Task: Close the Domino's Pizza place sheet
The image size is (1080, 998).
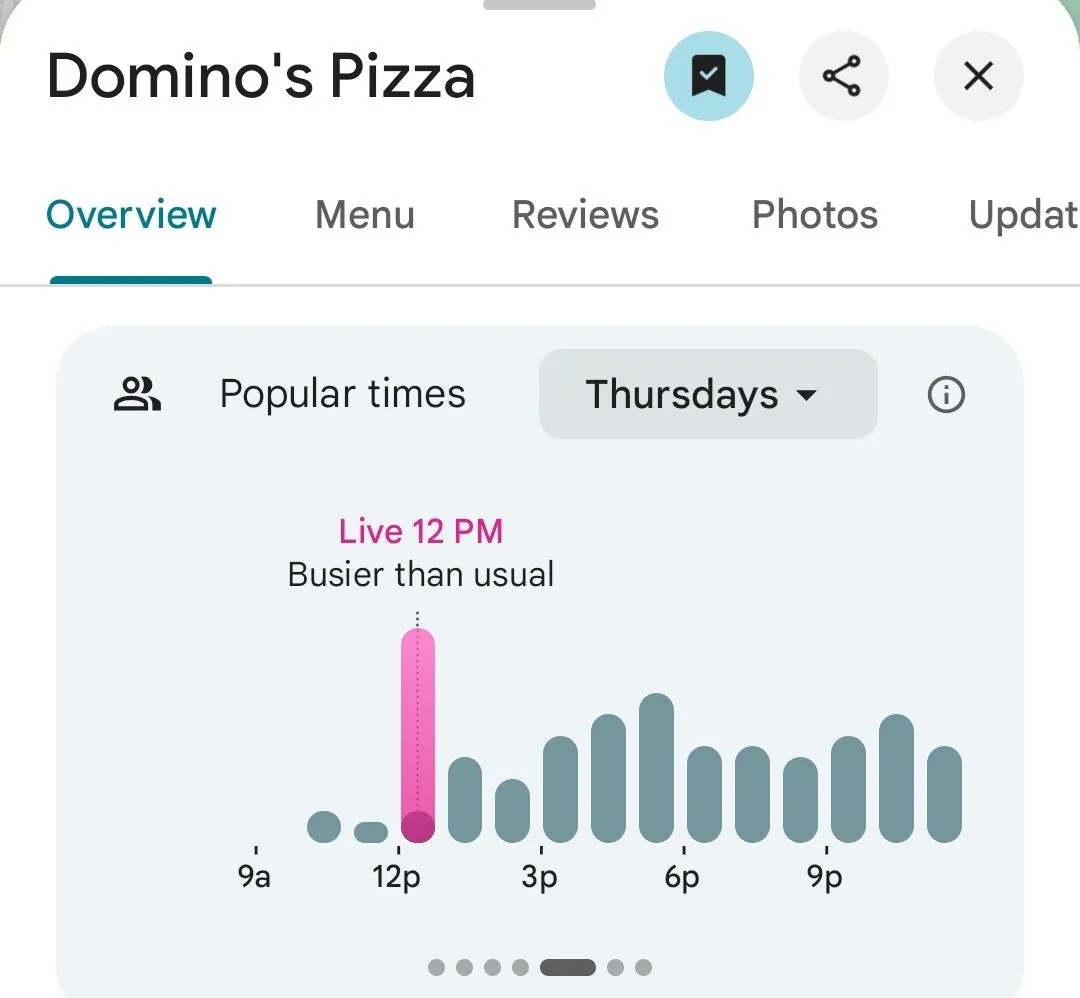Action: coord(978,76)
